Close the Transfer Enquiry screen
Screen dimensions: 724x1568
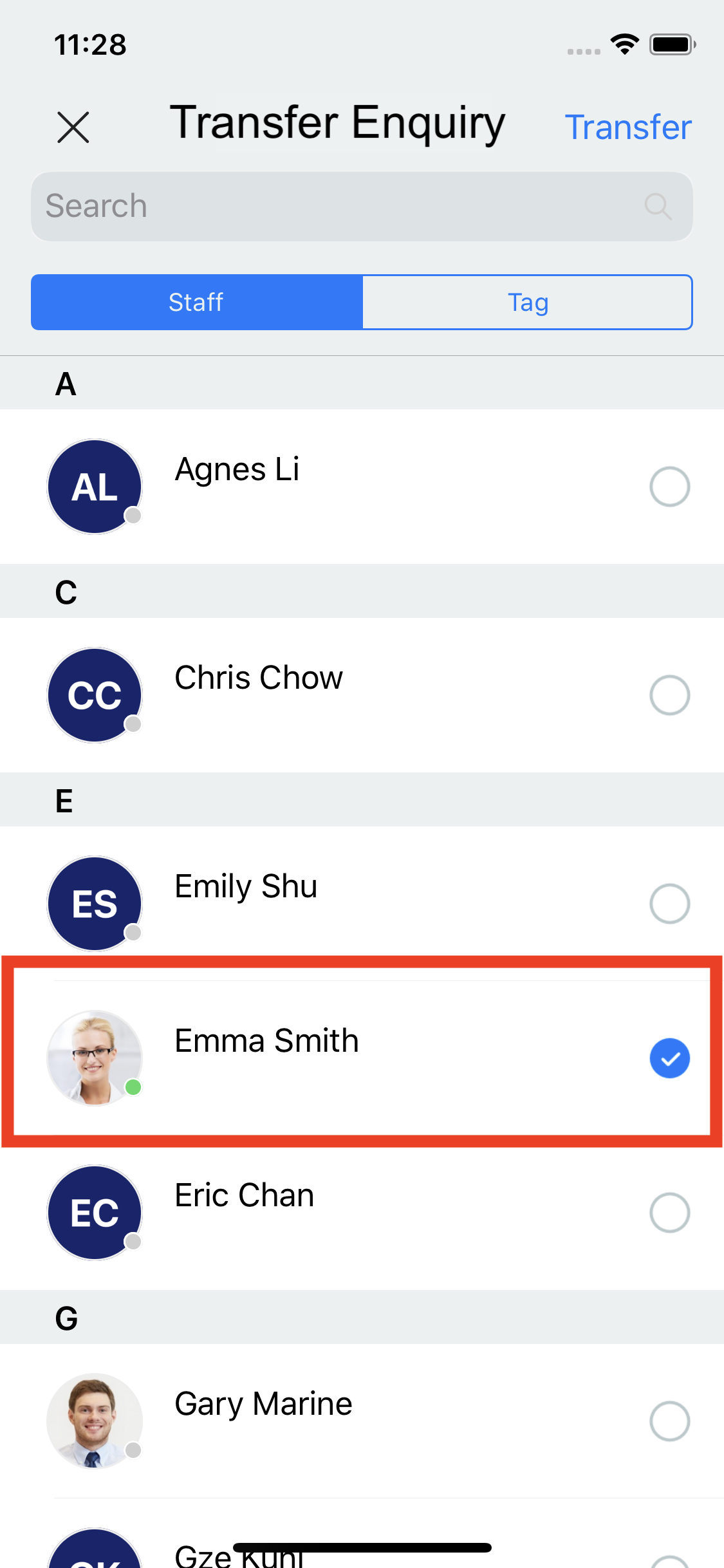(73, 127)
